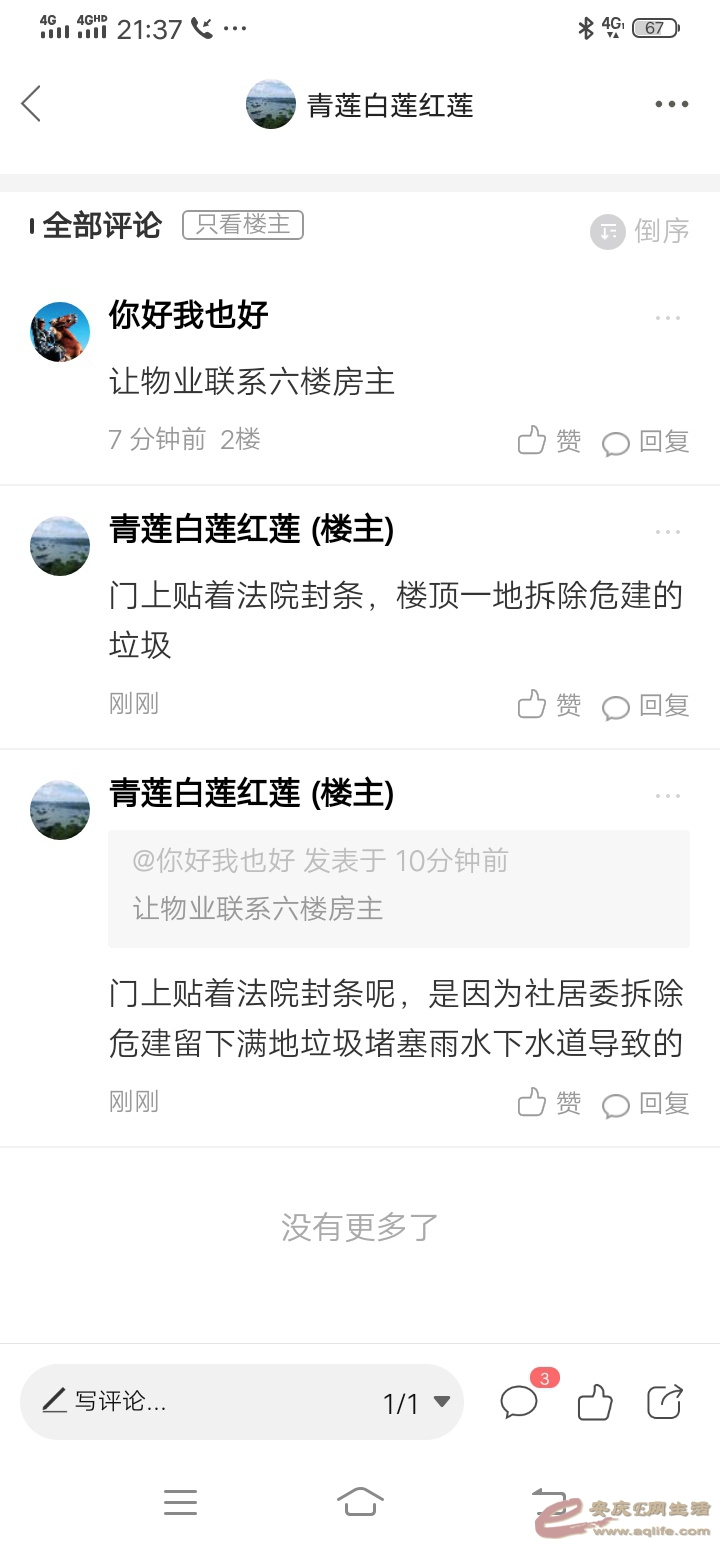Screen dimensions: 720x1544
Task: Open comments bubble showing 3
Action: 520,1401
